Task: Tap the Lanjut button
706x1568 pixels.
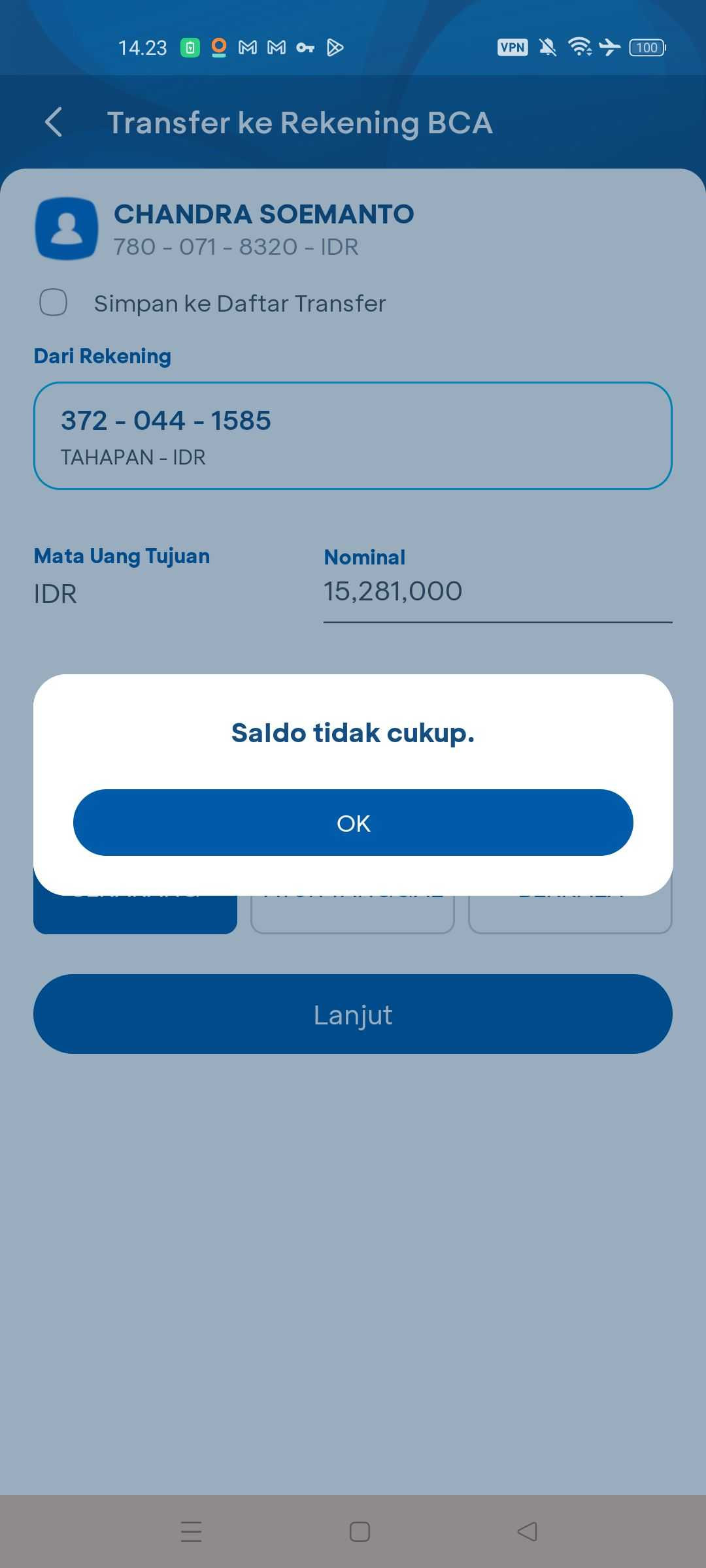Action: (353, 1014)
